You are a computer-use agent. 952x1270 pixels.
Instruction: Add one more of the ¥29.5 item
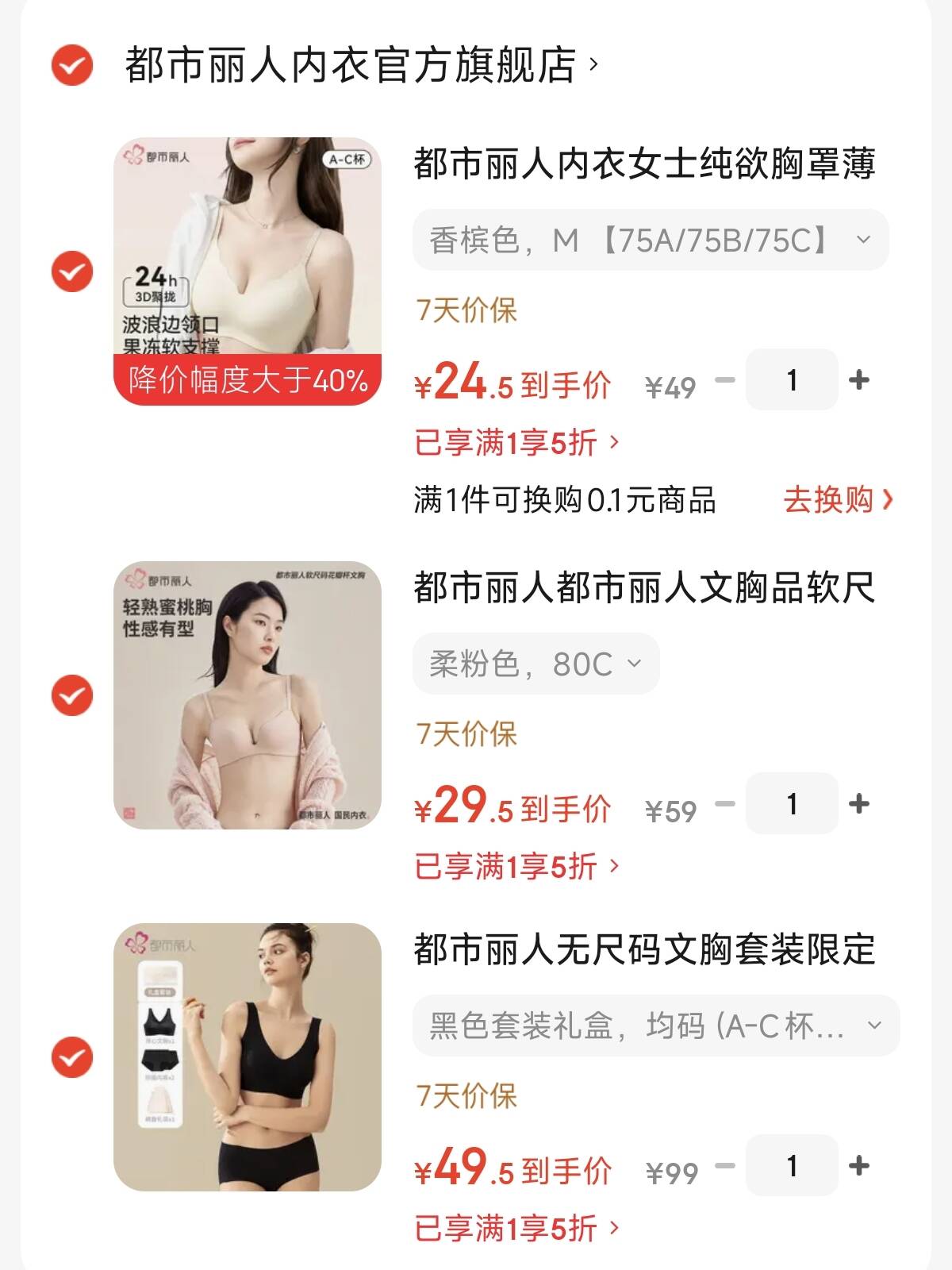(858, 804)
